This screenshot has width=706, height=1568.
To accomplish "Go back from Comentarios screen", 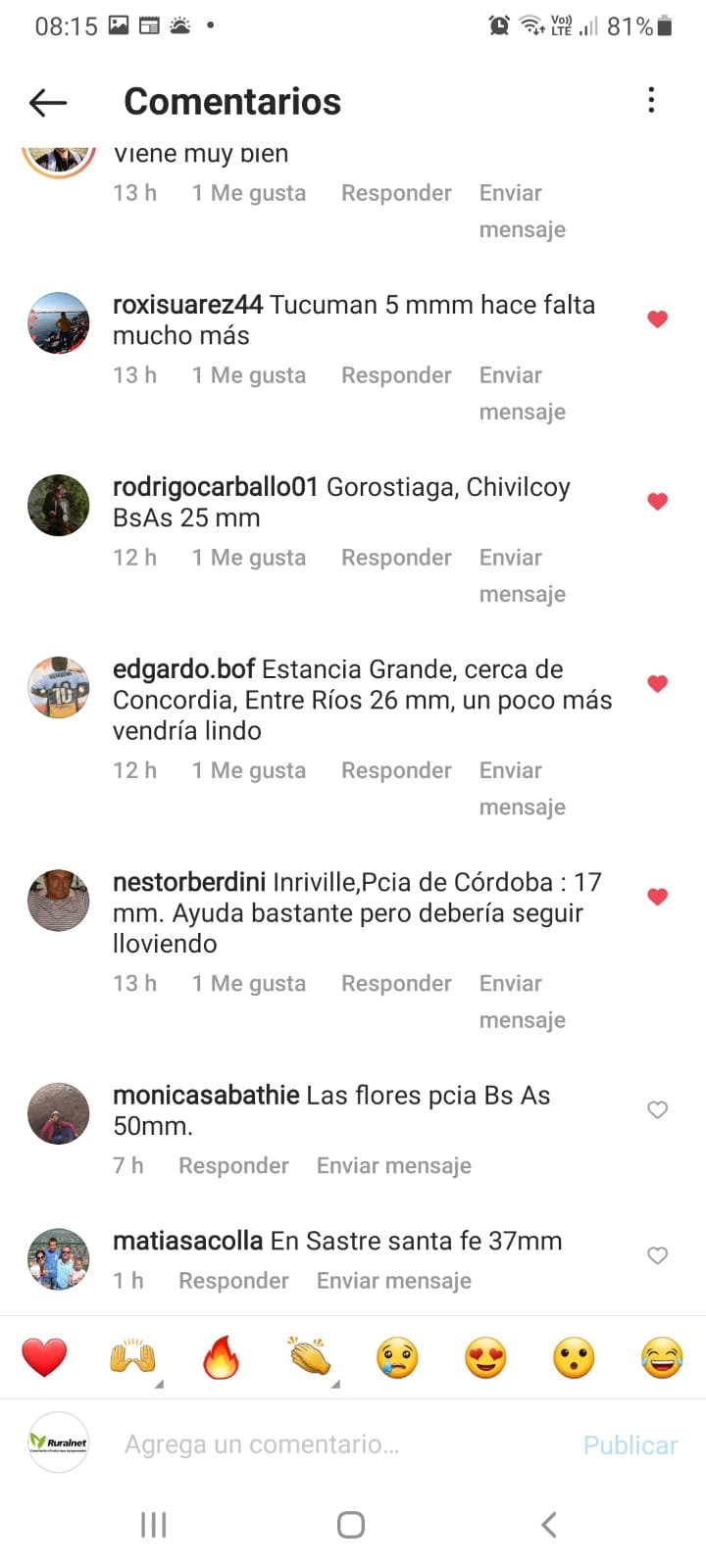I will pyautogui.click(x=48, y=102).
